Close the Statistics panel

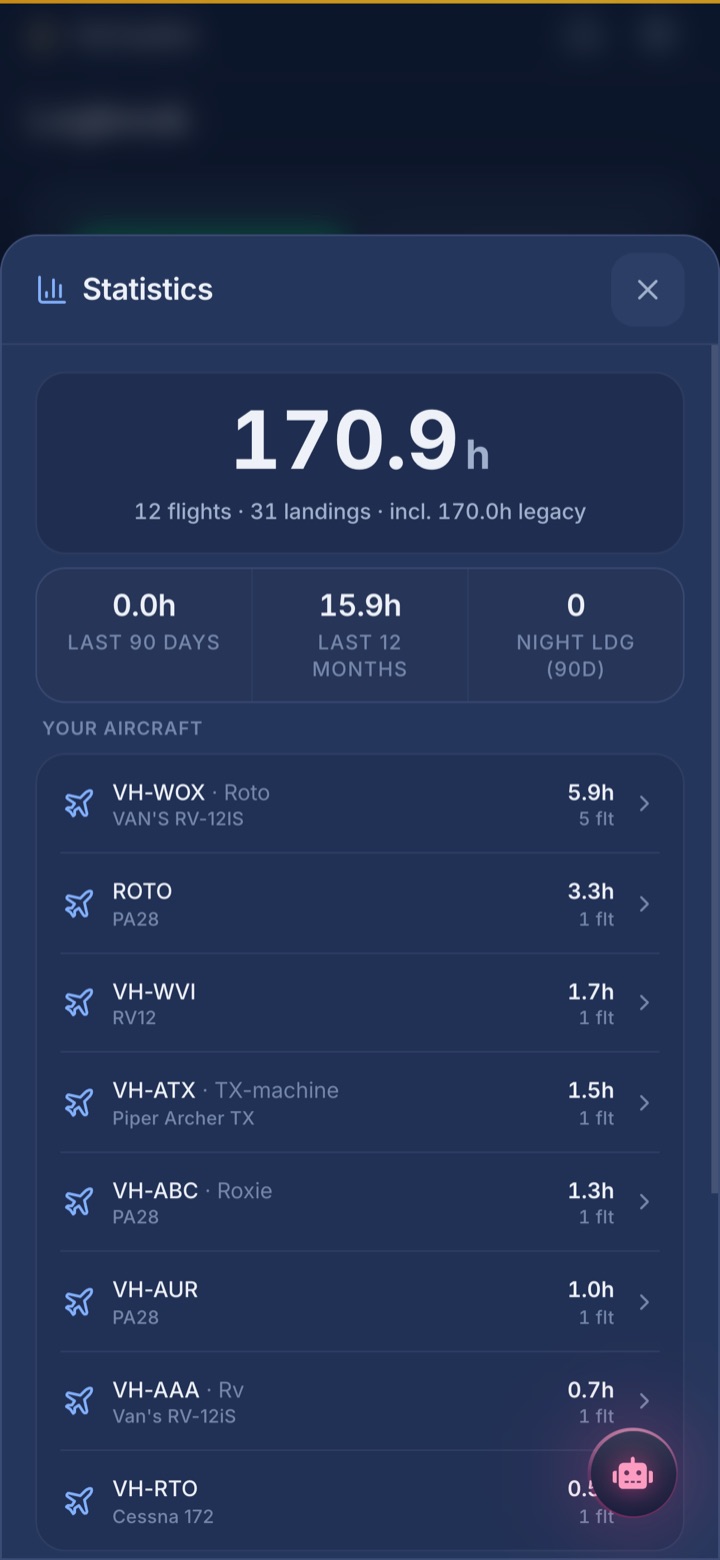[647, 290]
